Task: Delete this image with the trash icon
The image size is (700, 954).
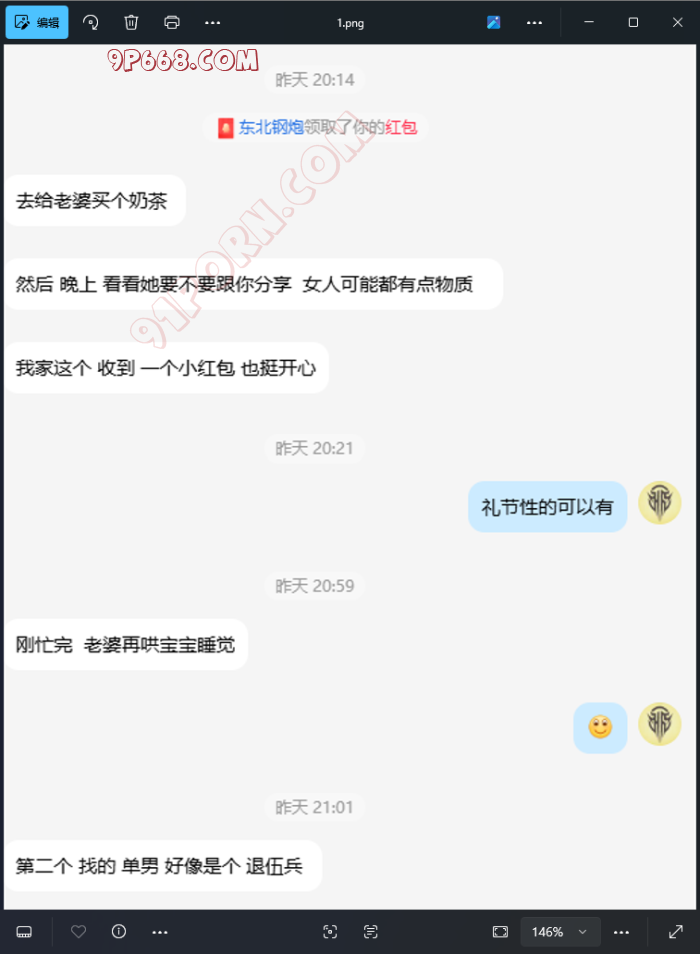Action: coord(131,22)
